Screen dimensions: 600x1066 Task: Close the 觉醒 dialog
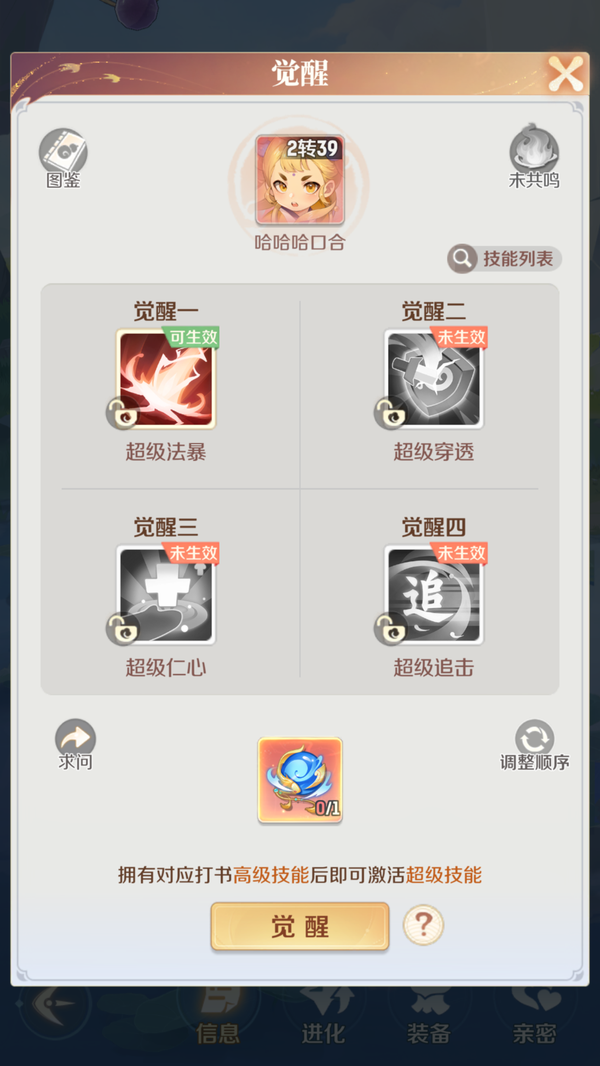[565, 74]
